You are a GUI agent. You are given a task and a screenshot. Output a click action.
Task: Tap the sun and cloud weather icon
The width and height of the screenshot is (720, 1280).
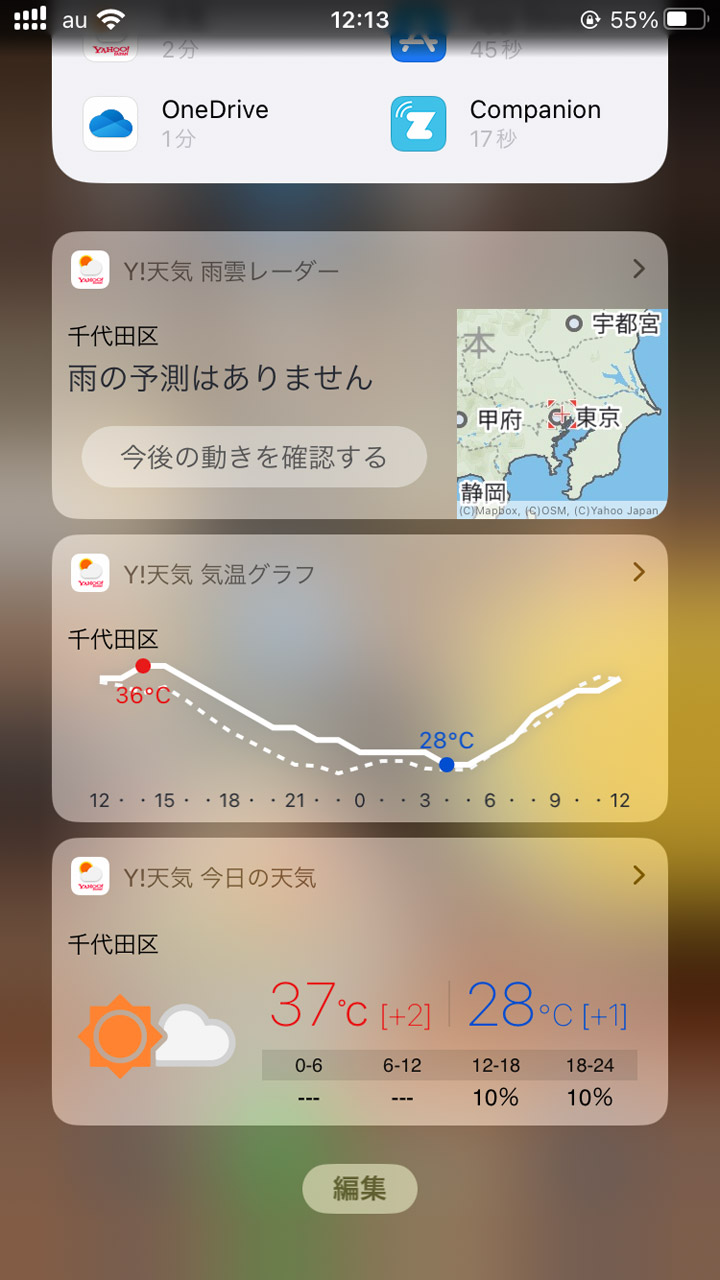(x=155, y=1030)
